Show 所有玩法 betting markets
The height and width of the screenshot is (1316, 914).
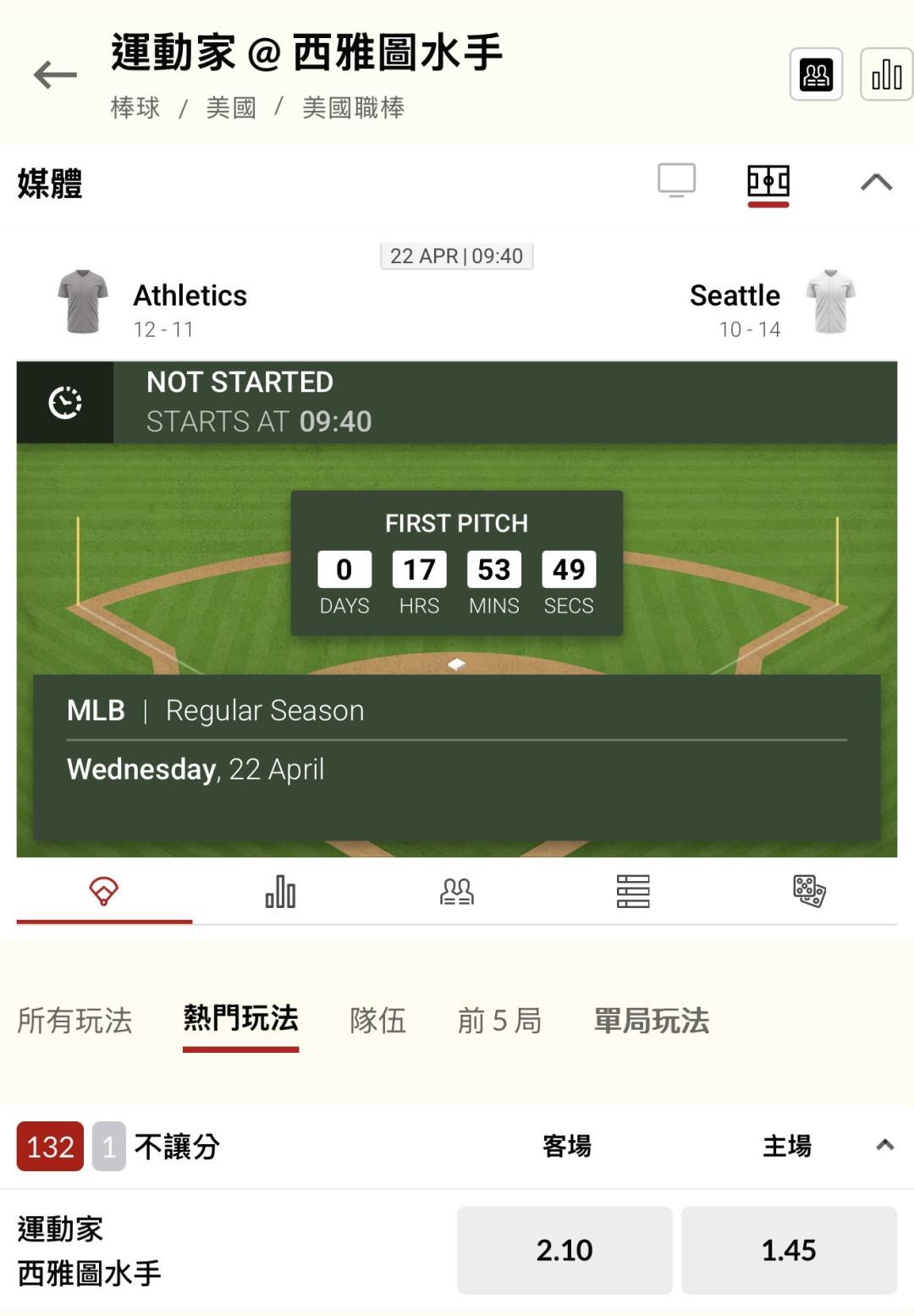tap(74, 1021)
